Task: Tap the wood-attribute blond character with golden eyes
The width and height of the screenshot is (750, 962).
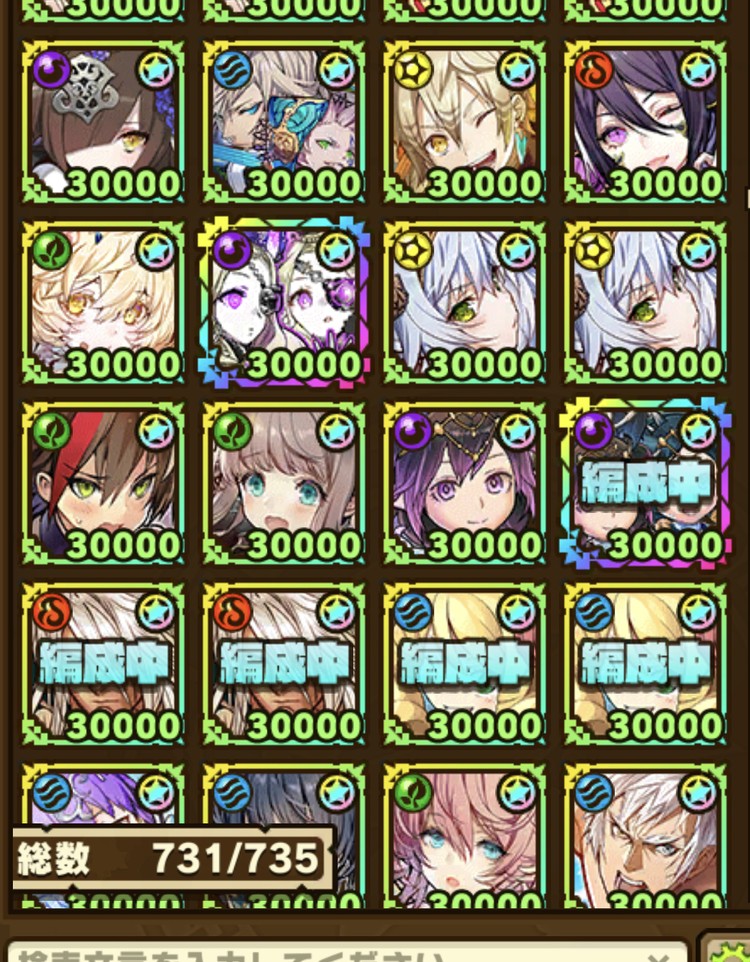Action: pos(103,303)
